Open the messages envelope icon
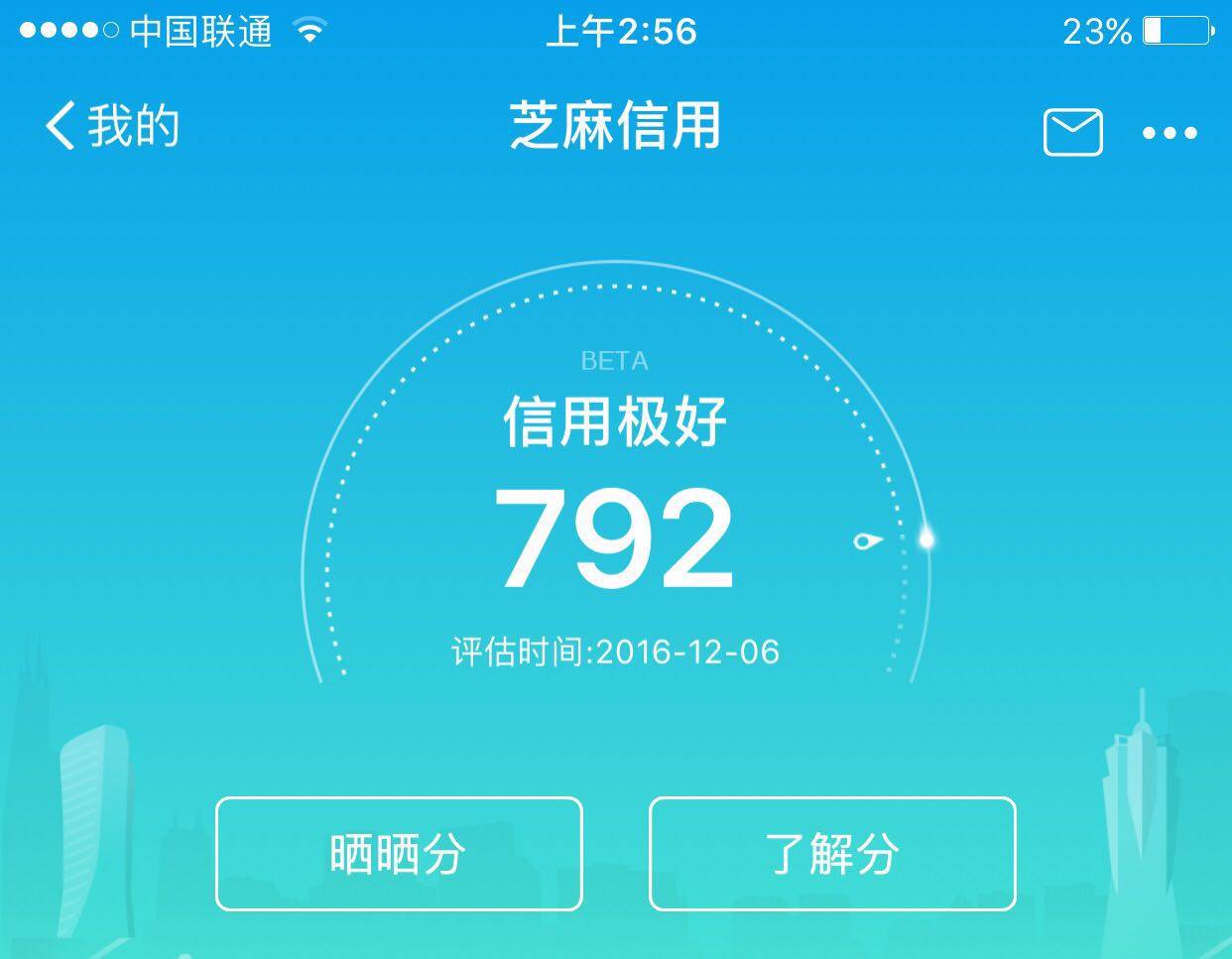 pos(1072,132)
